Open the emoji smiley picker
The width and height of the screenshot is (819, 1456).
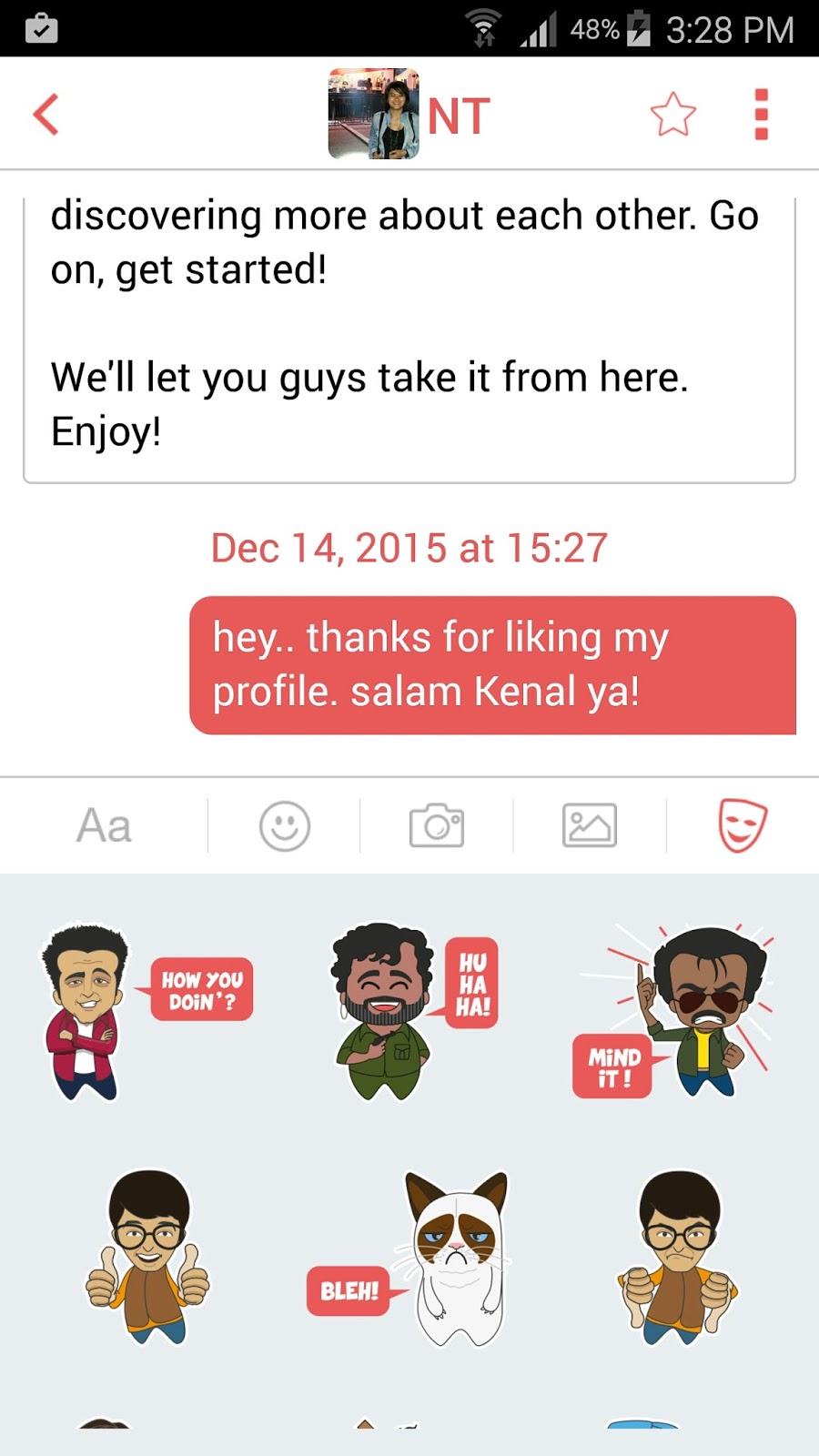point(285,826)
